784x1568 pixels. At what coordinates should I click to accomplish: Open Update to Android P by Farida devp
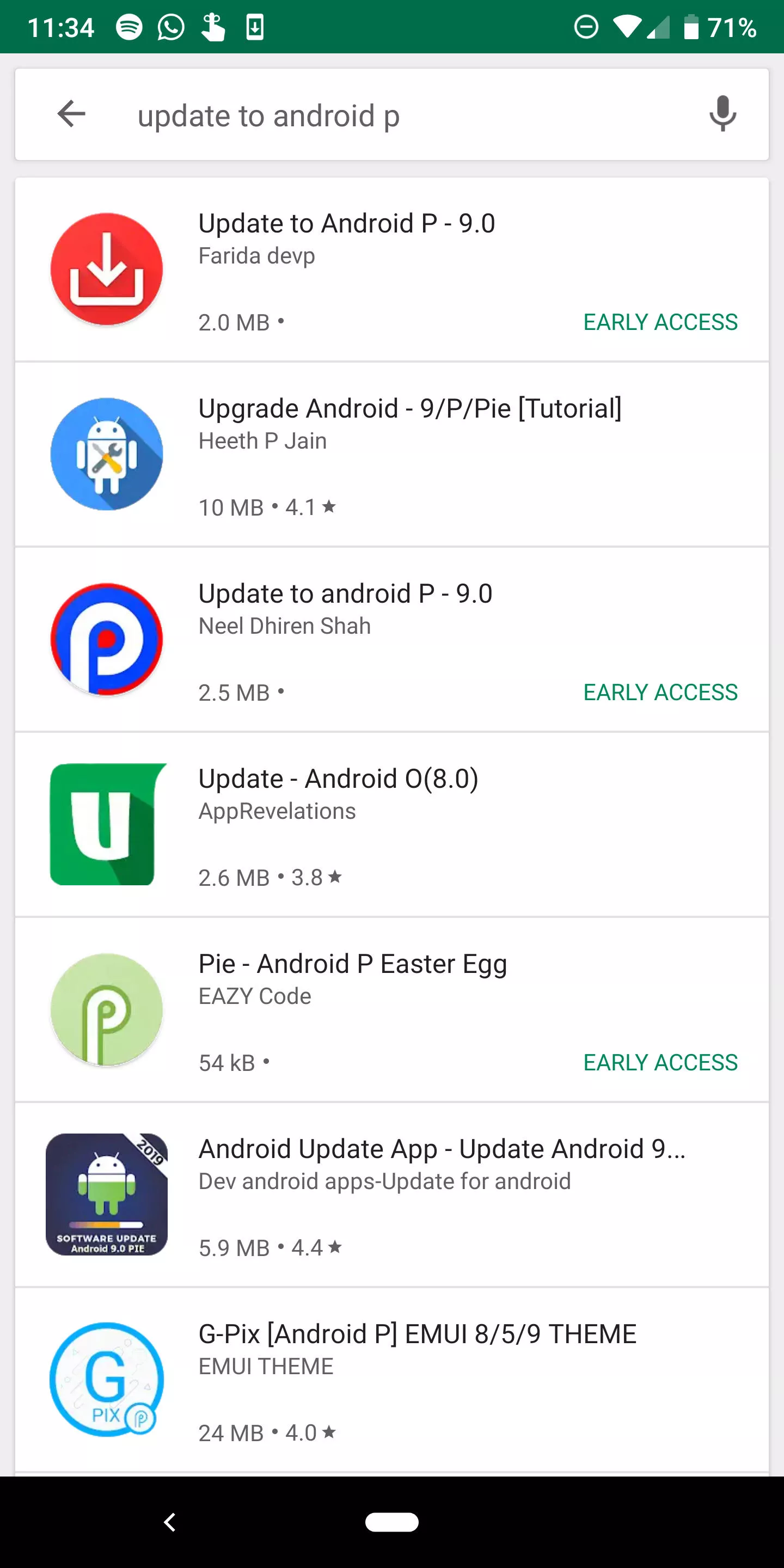392,269
